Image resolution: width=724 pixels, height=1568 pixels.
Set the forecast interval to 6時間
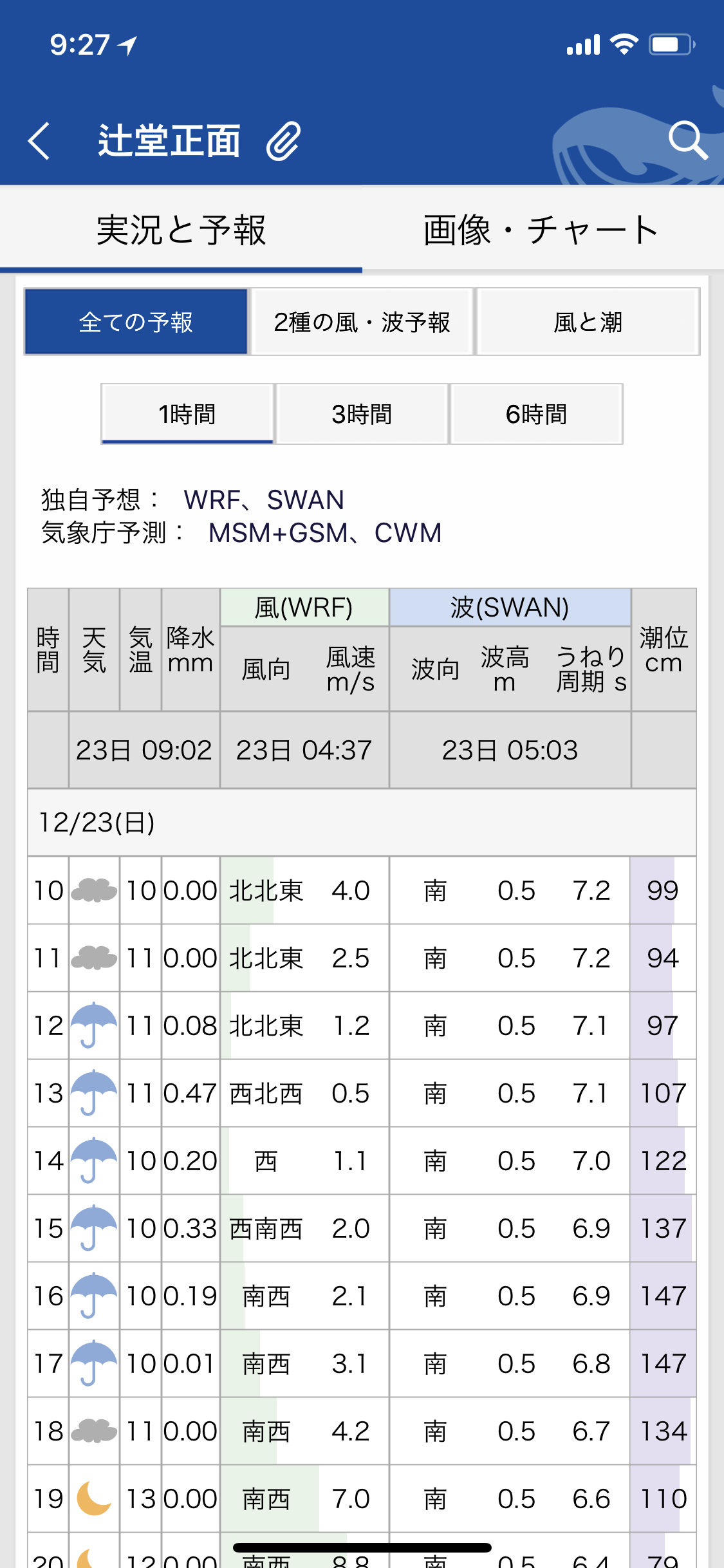pos(536,414)
